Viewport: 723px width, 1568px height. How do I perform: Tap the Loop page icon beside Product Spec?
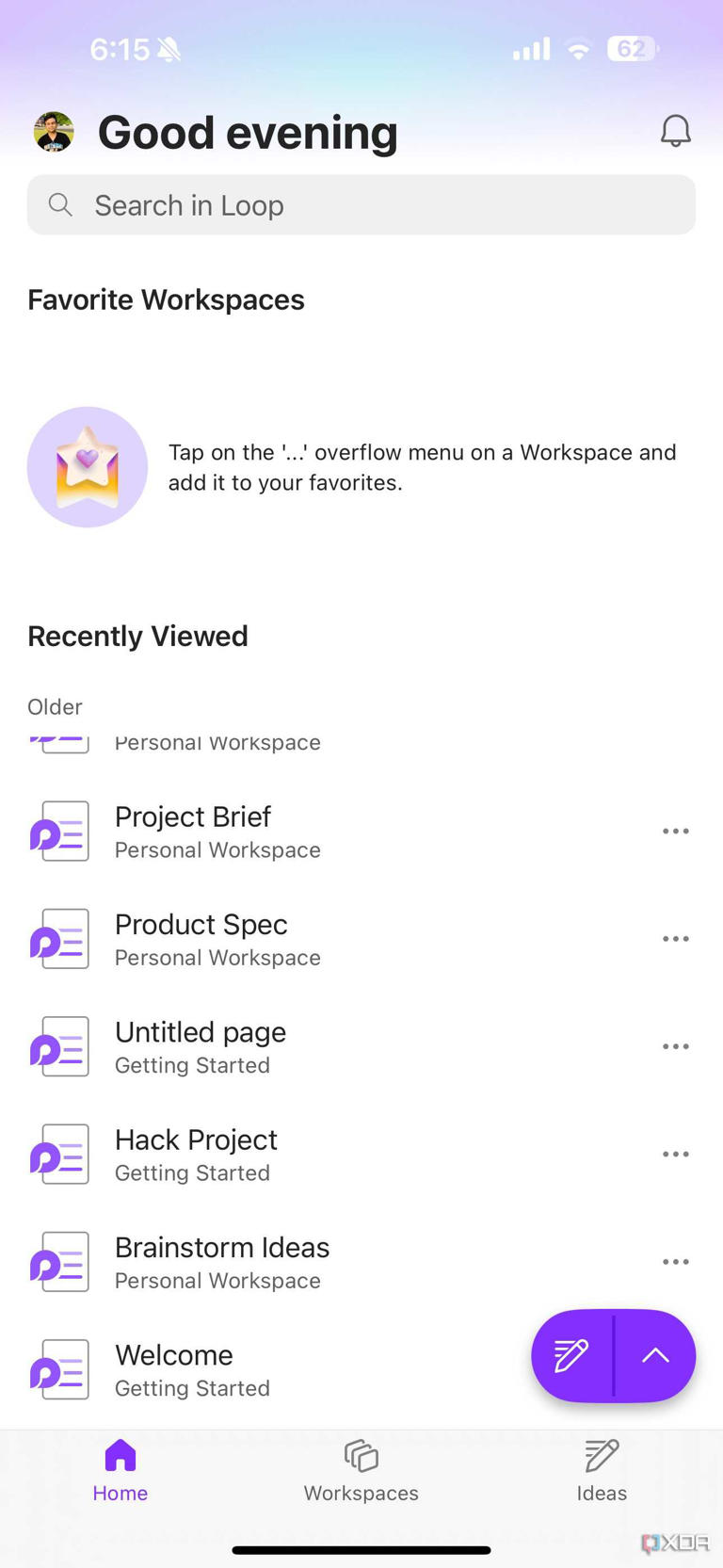(x=59, y=938)
